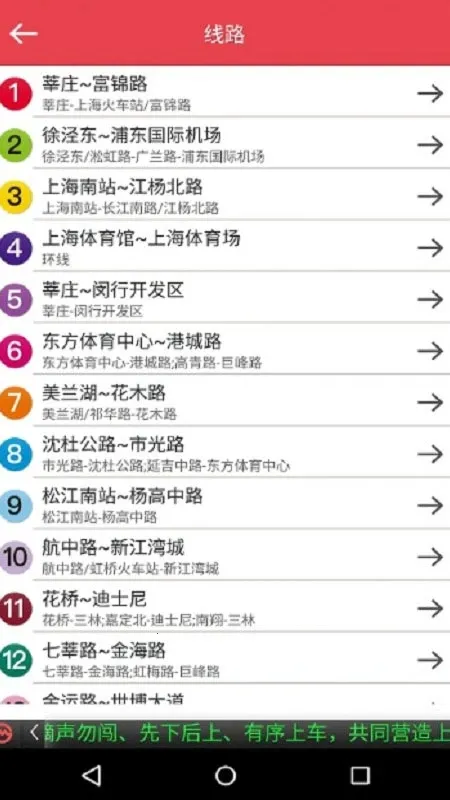
Task: Open Line 10 航中路~新江湾城
Action: [225, 556]
